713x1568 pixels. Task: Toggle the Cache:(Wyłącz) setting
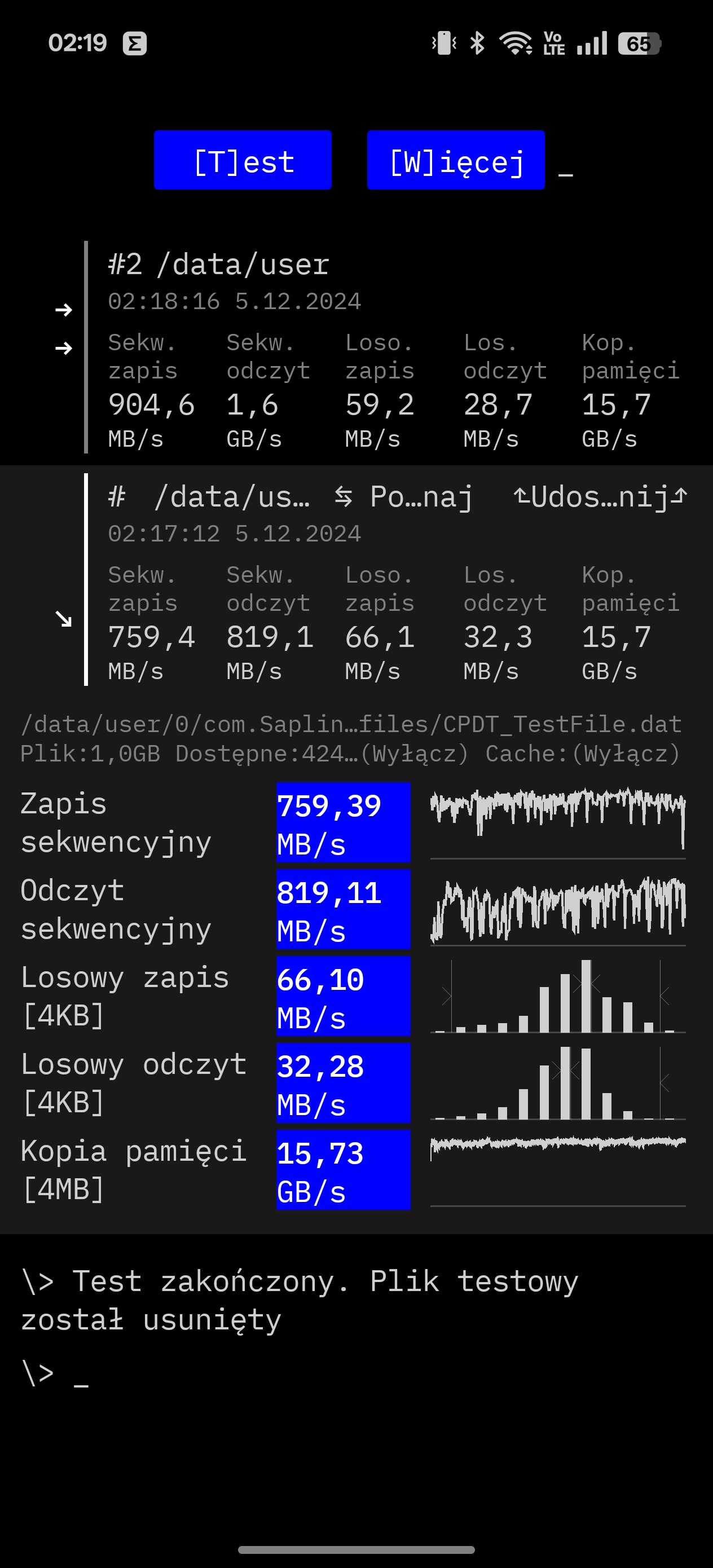pos(582,754)
